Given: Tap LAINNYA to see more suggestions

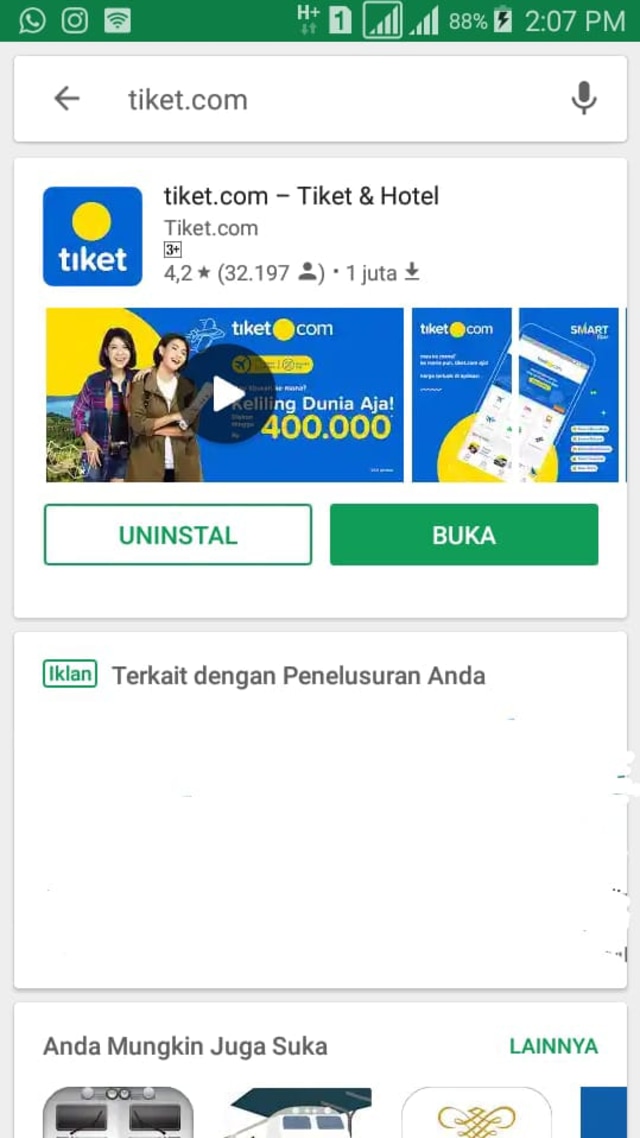Looking at the screenshot, I should click(553, 1046).
